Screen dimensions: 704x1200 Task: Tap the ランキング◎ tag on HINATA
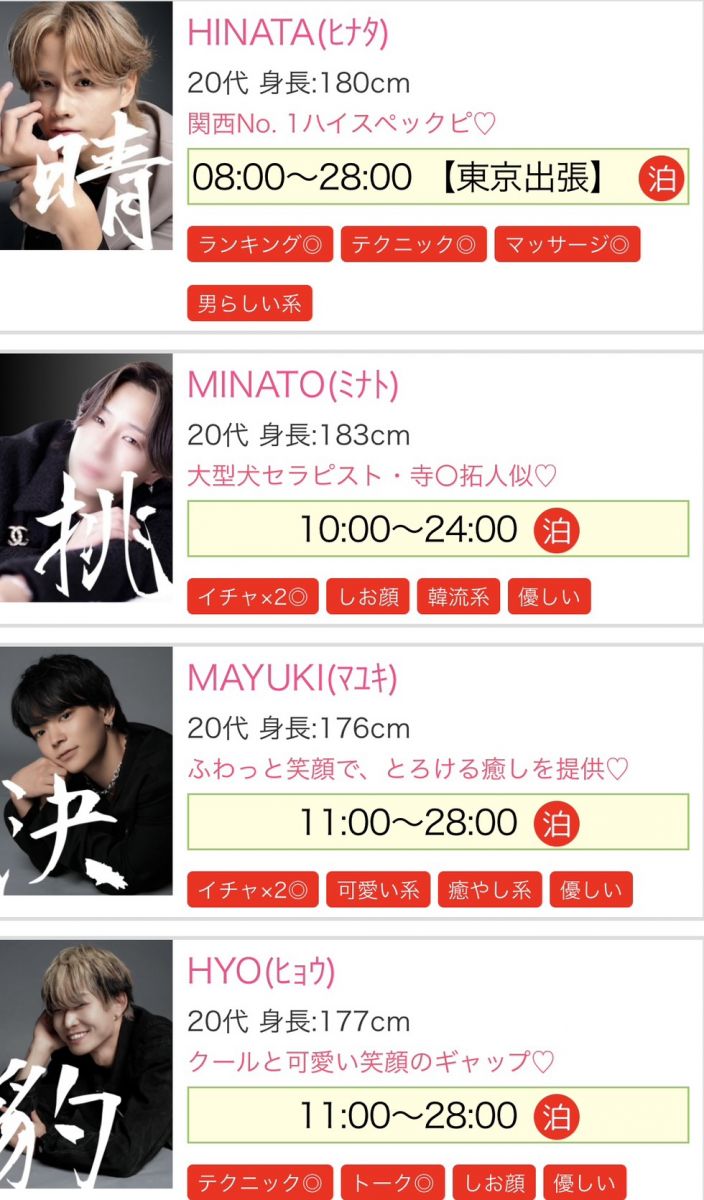click(260, 244)
